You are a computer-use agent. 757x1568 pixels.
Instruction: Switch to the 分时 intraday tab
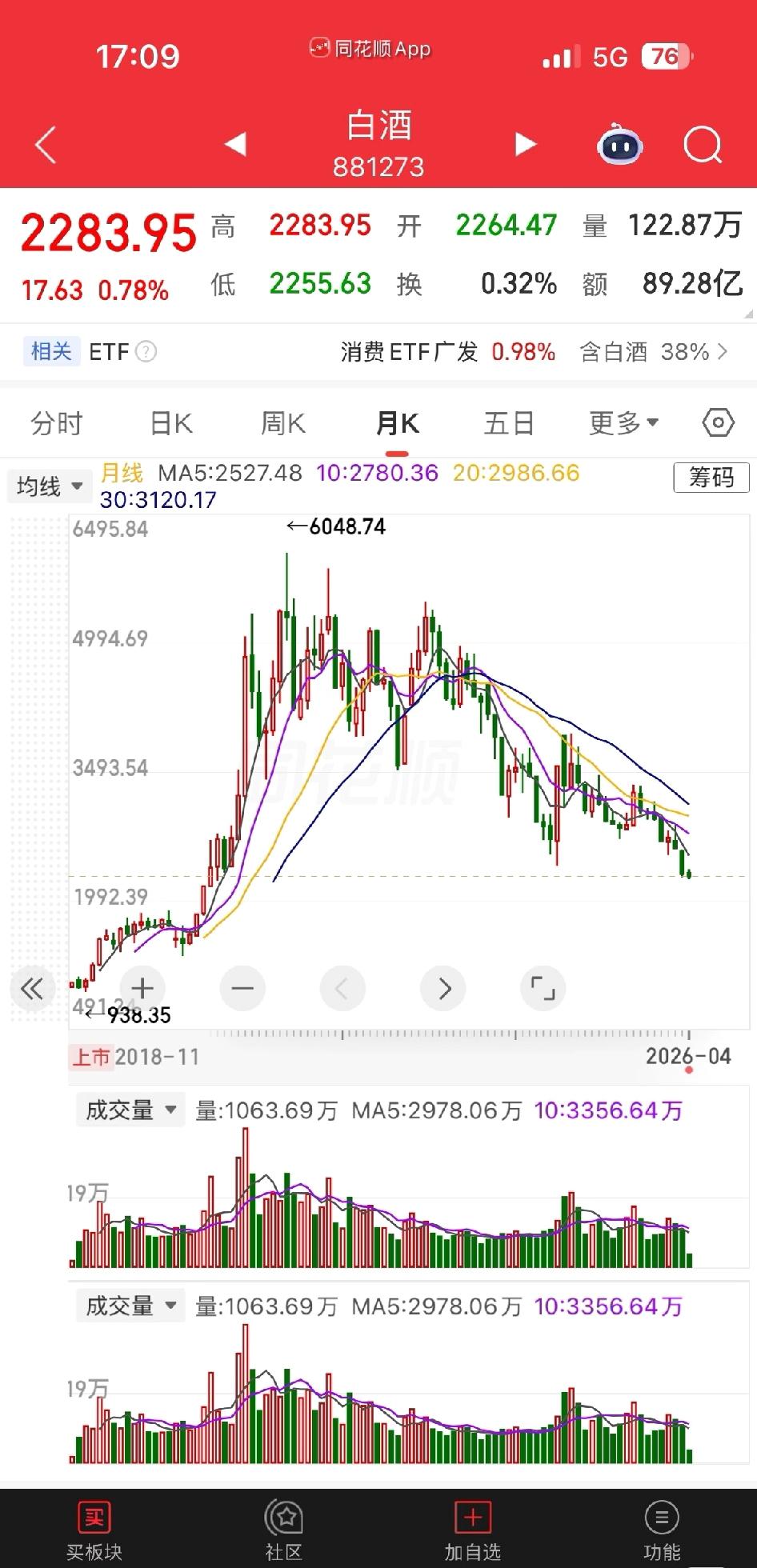[x=55, y=422]
